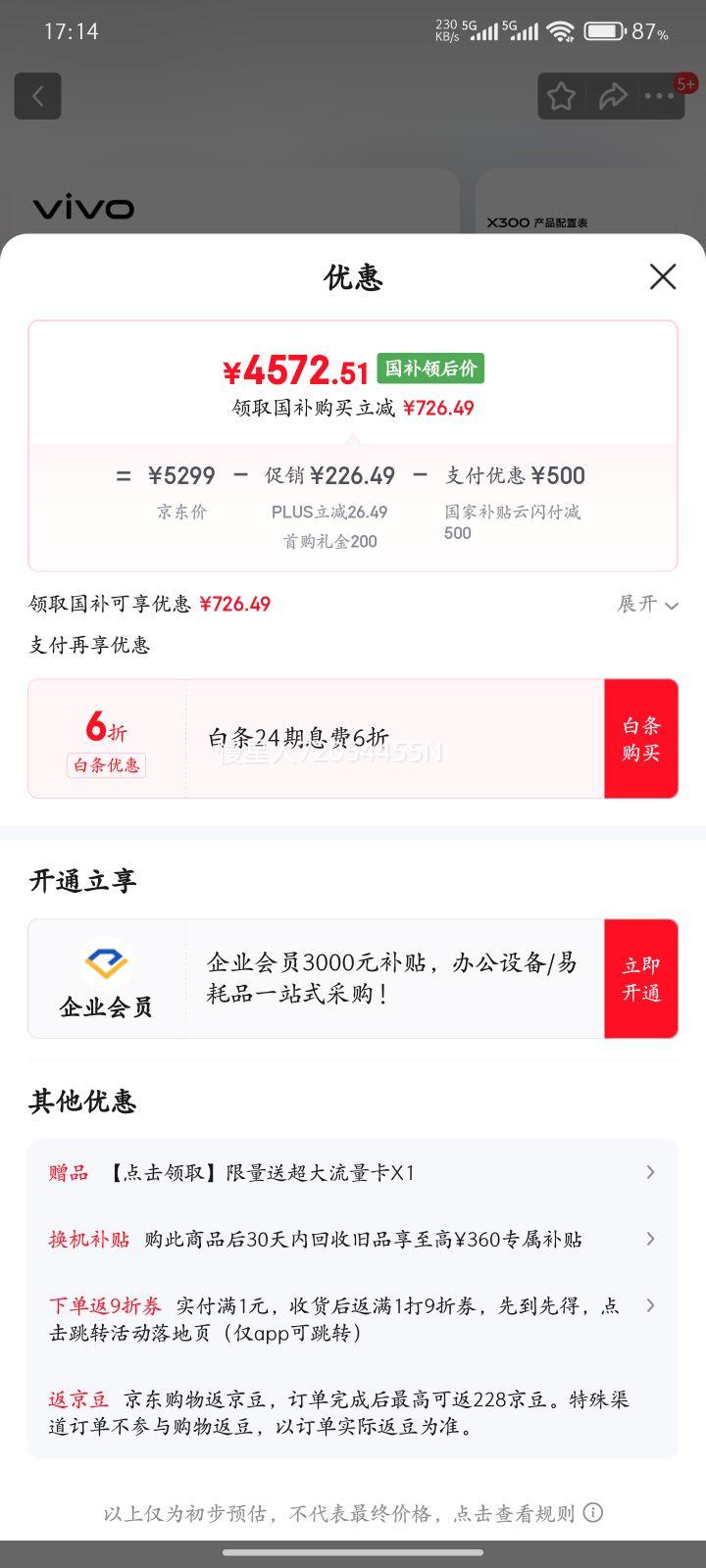Close the 优惠 popup with the X
The width and height of the screenshot is (706, 1568).
click(663, 277)
